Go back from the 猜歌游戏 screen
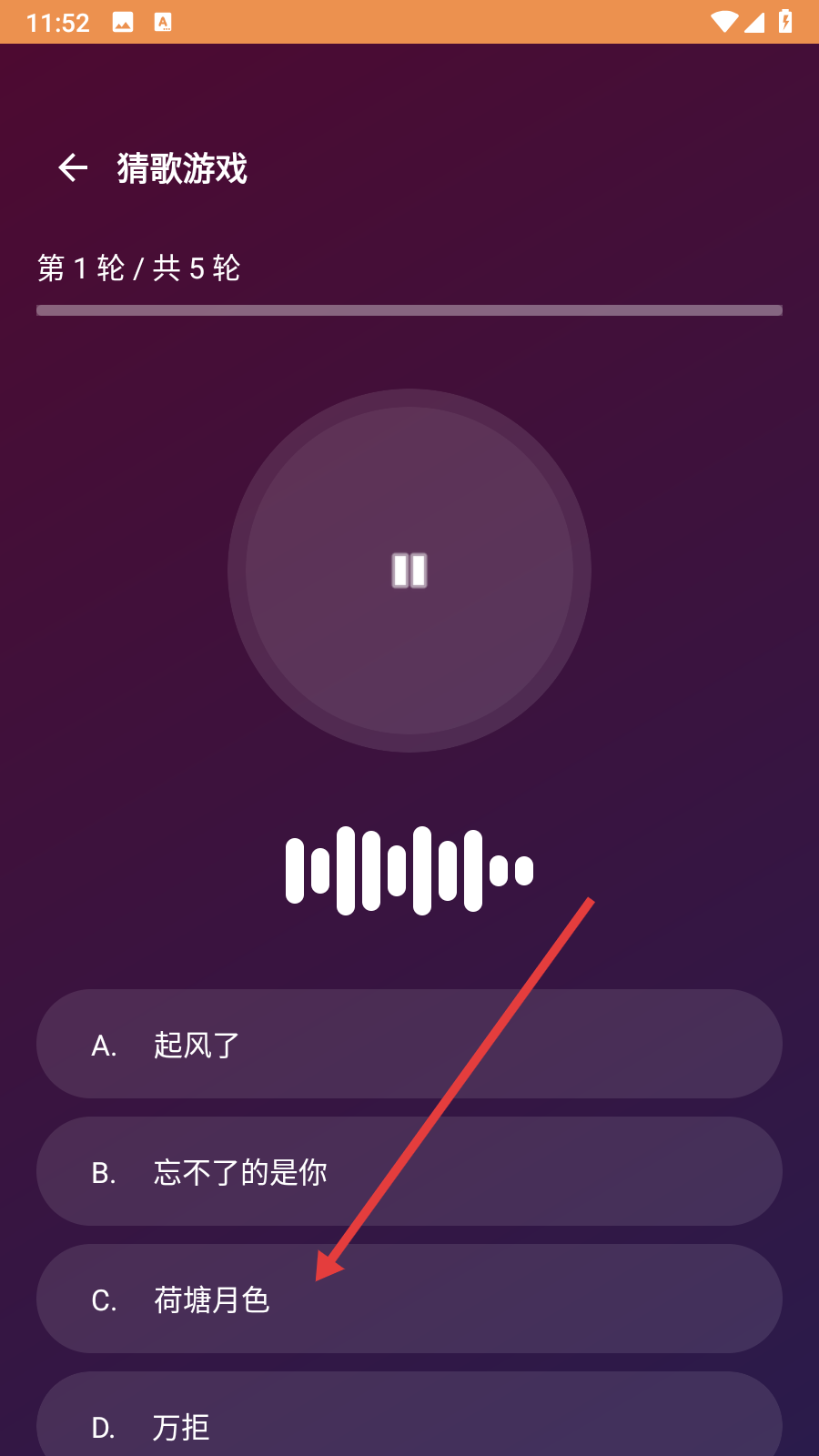Viewport: 819px width, 1456px height. pos(73,167)
